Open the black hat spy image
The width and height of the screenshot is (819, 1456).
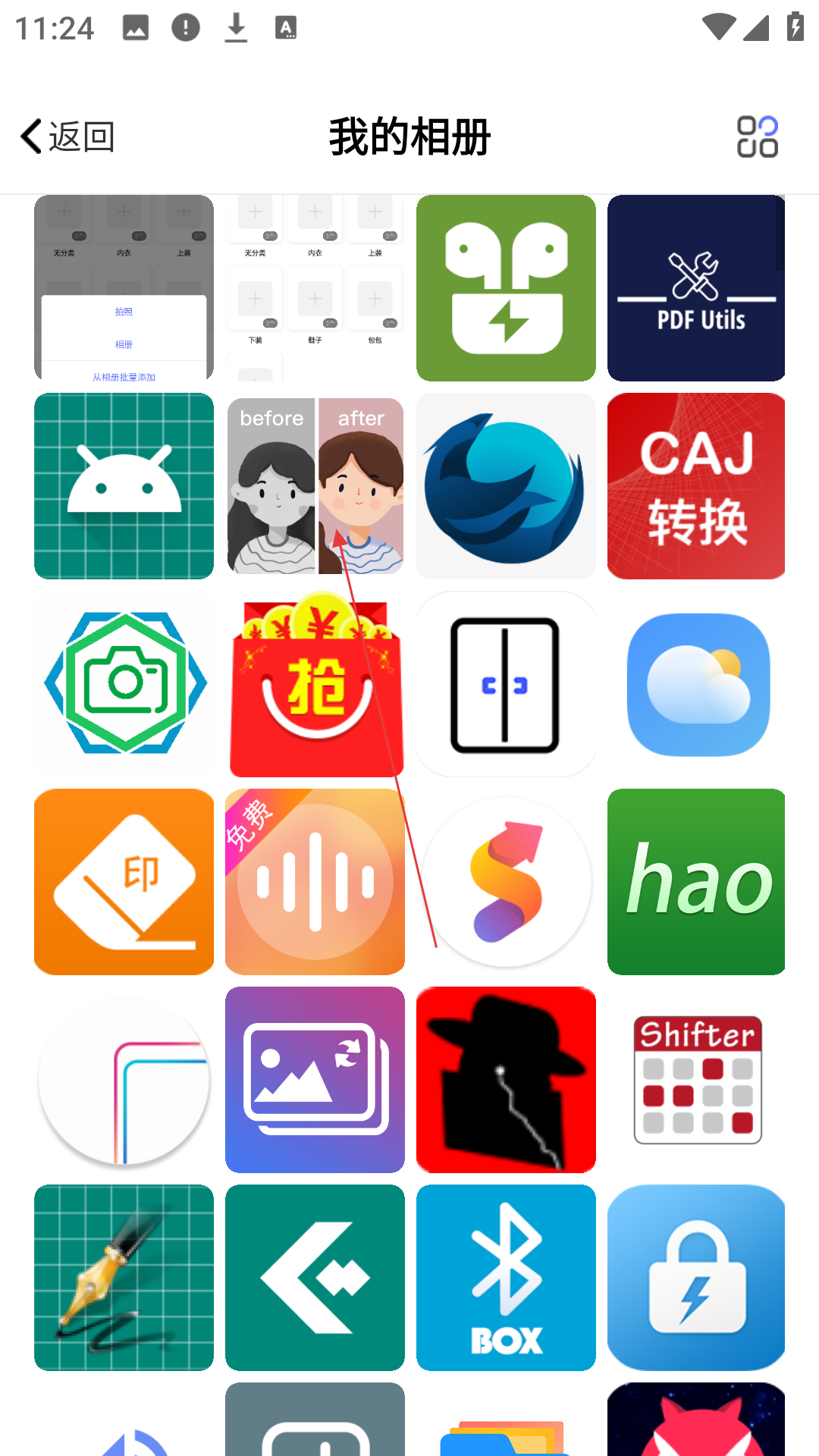pos(506,1080)
